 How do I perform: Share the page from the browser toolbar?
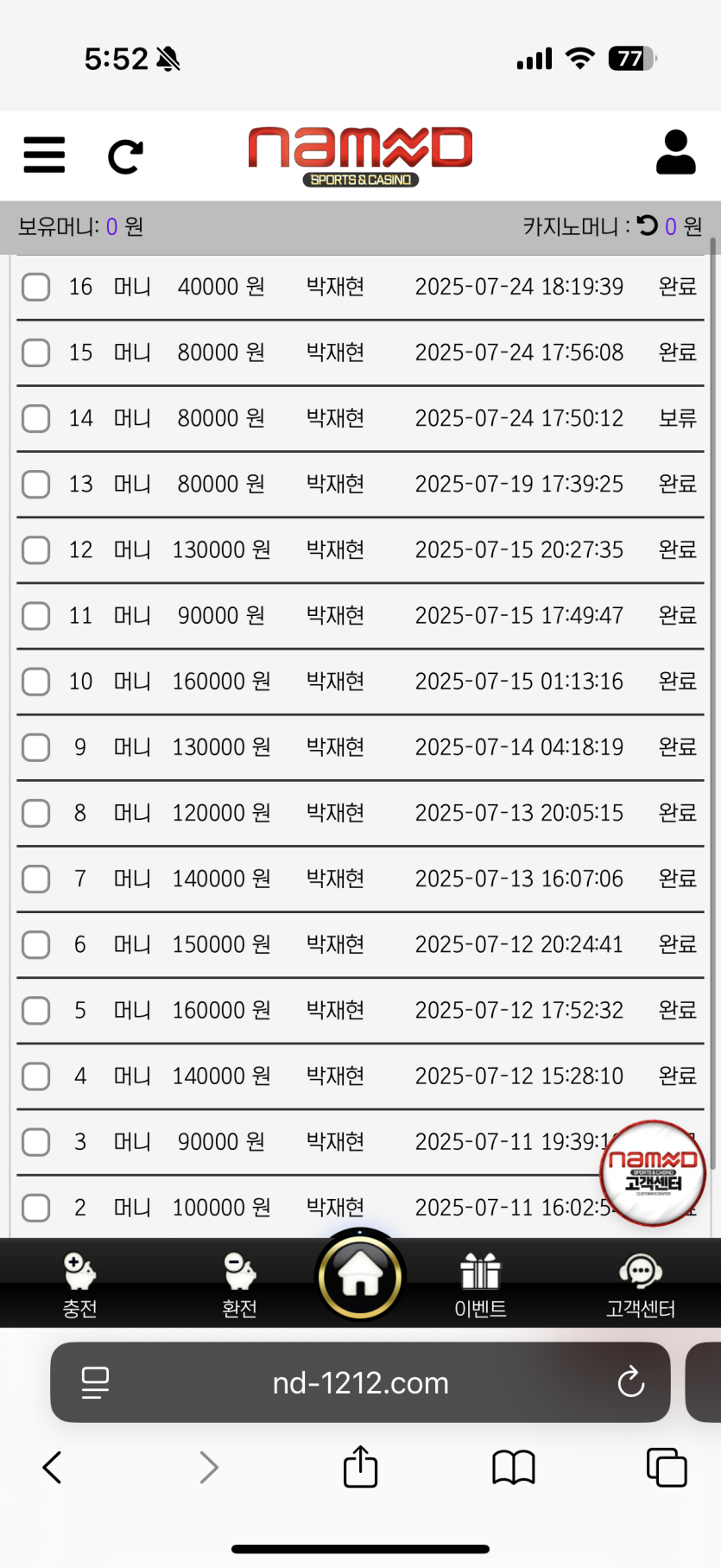coord(360,1466)
